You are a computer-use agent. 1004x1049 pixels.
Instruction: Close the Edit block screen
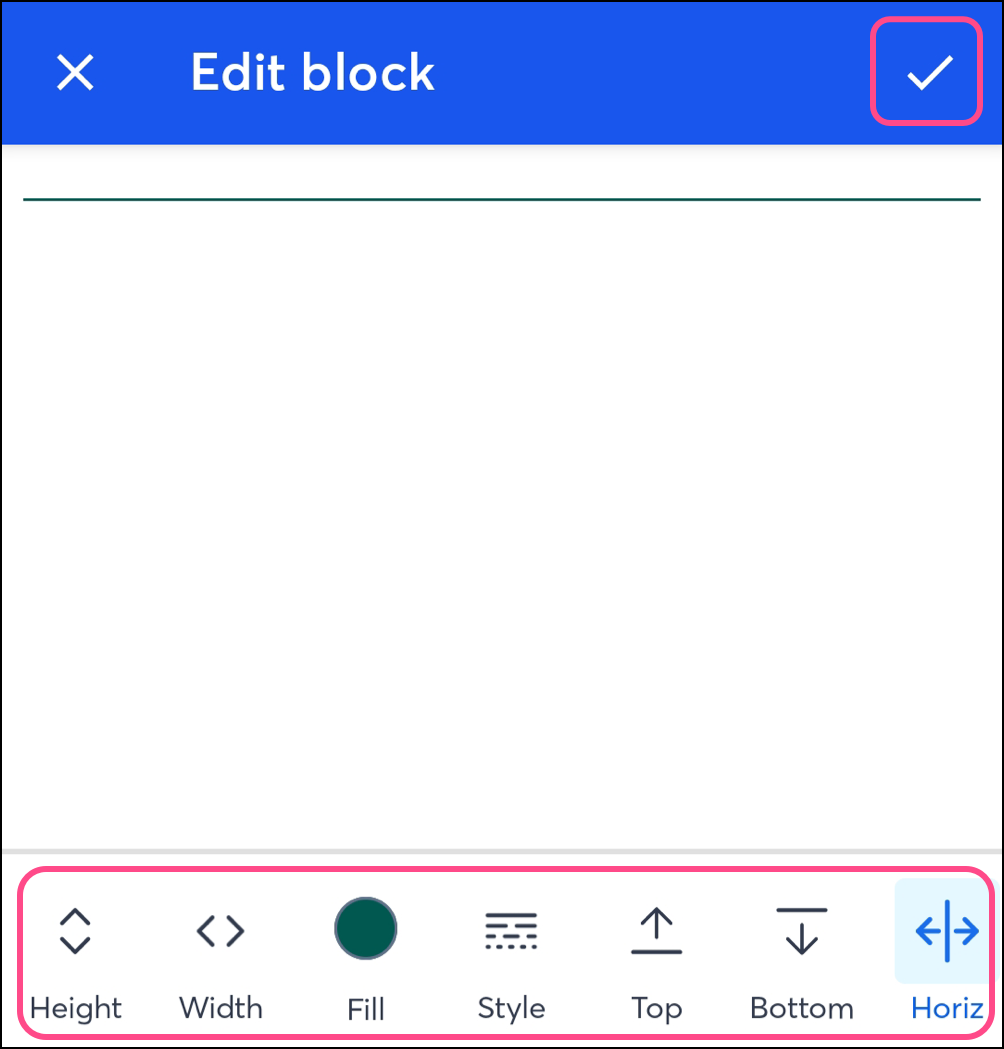pyautogui.click(x=75, y=73)
